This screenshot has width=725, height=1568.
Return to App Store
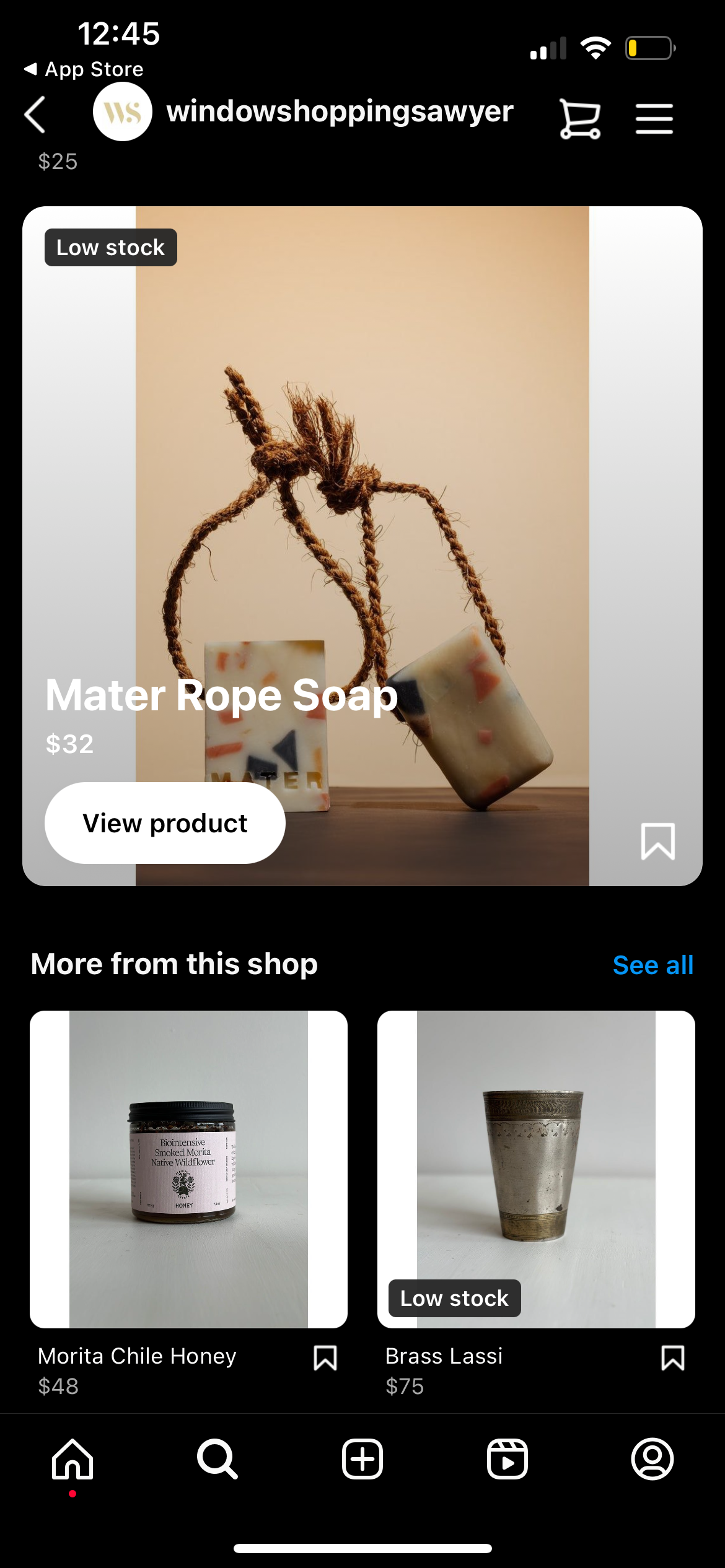(84, 69)
